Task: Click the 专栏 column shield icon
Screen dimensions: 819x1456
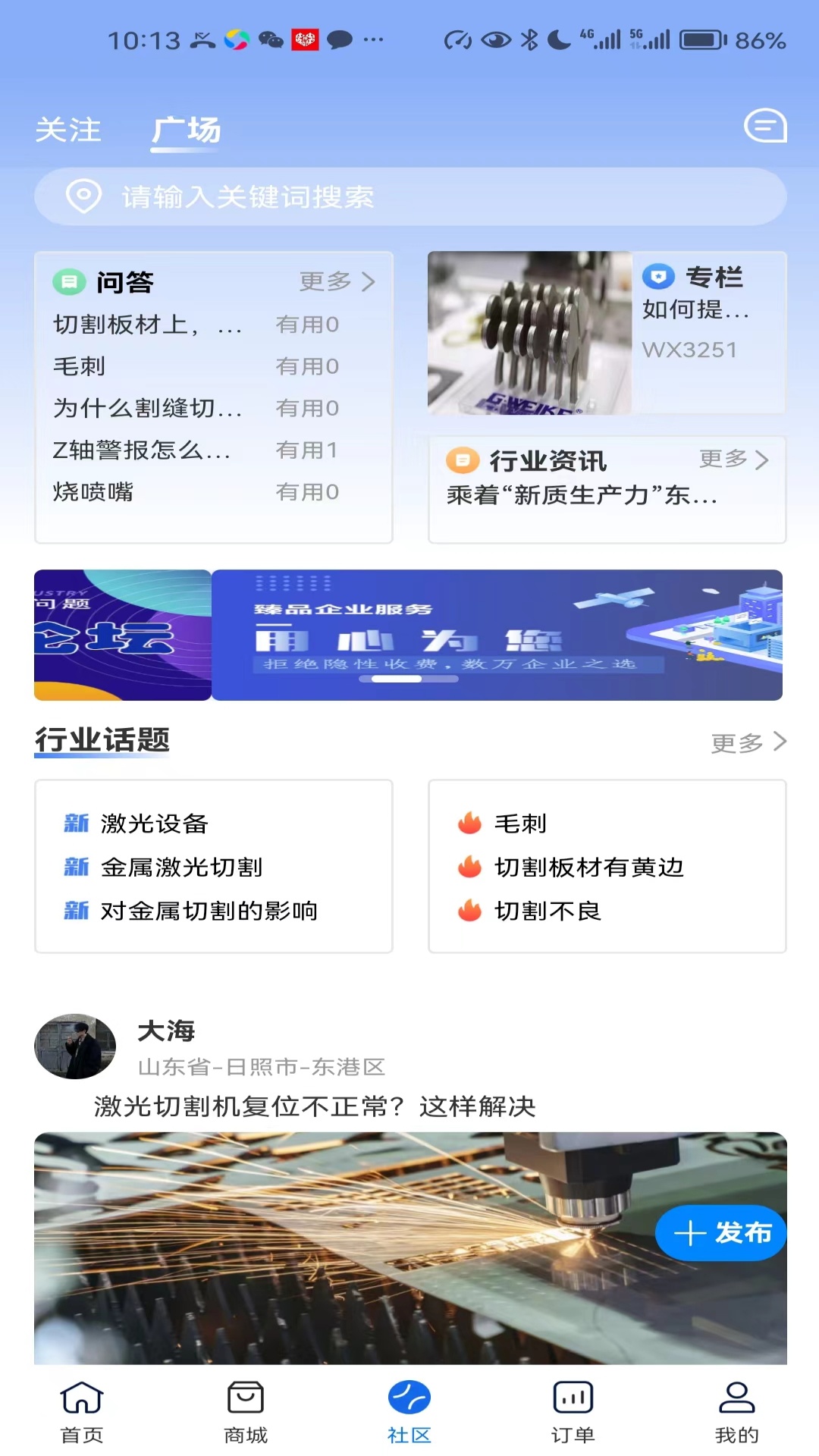Action: [661, 278]
